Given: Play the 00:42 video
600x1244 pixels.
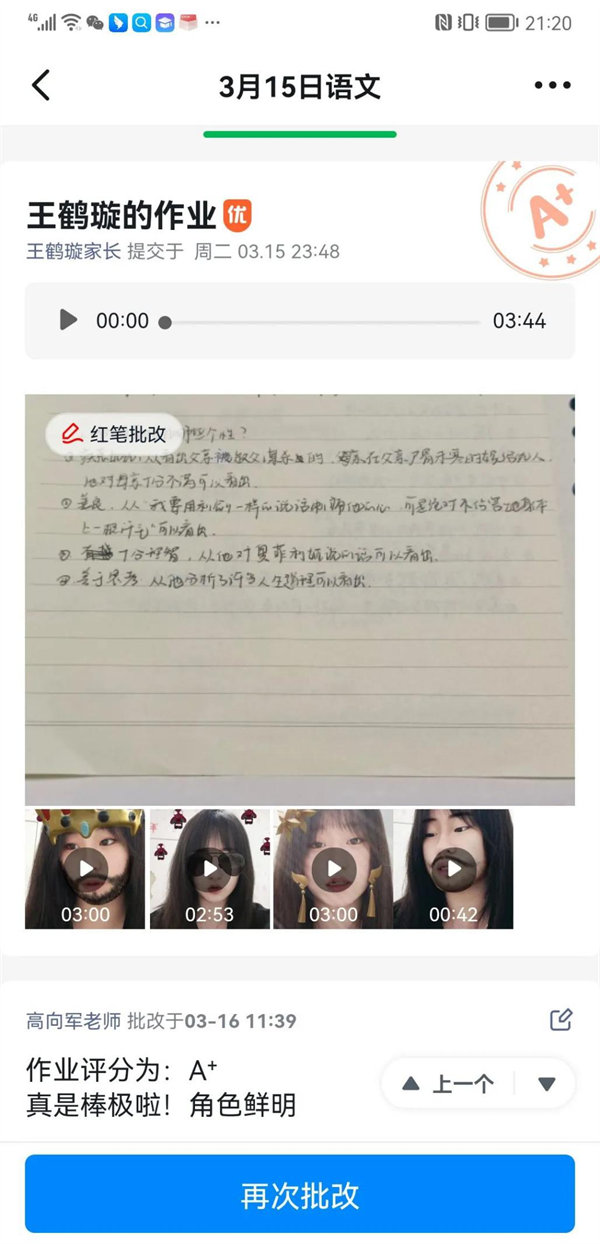Looking at the screenshot, I should [x=453, y=868].
